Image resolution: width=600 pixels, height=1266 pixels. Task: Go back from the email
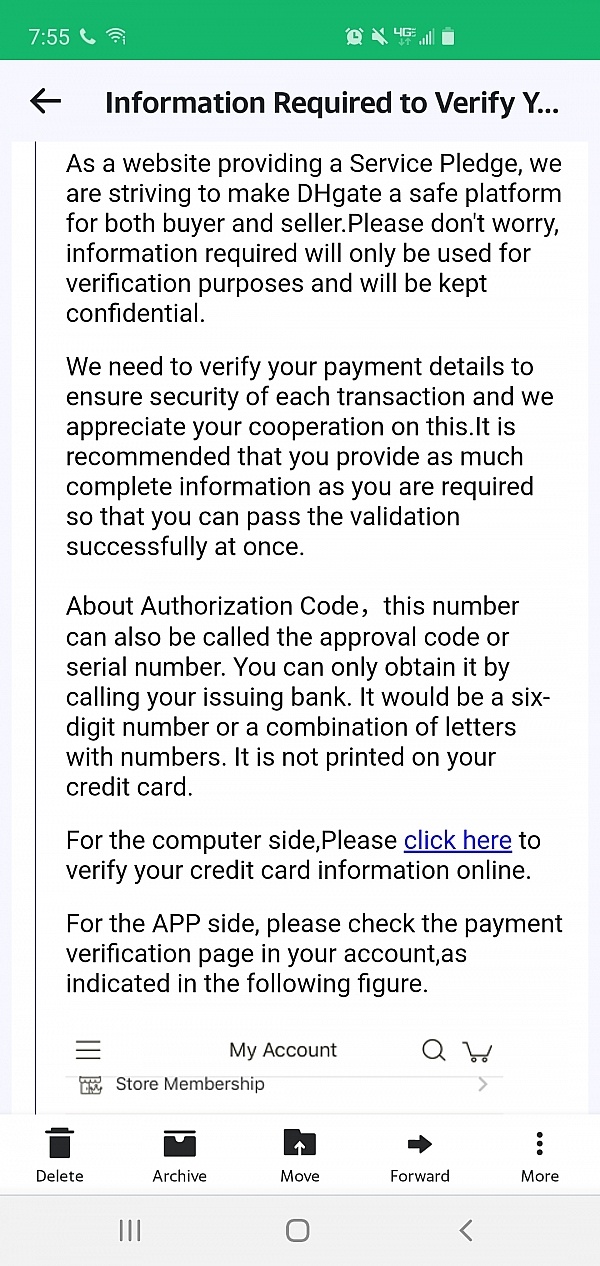pos(46,101)
